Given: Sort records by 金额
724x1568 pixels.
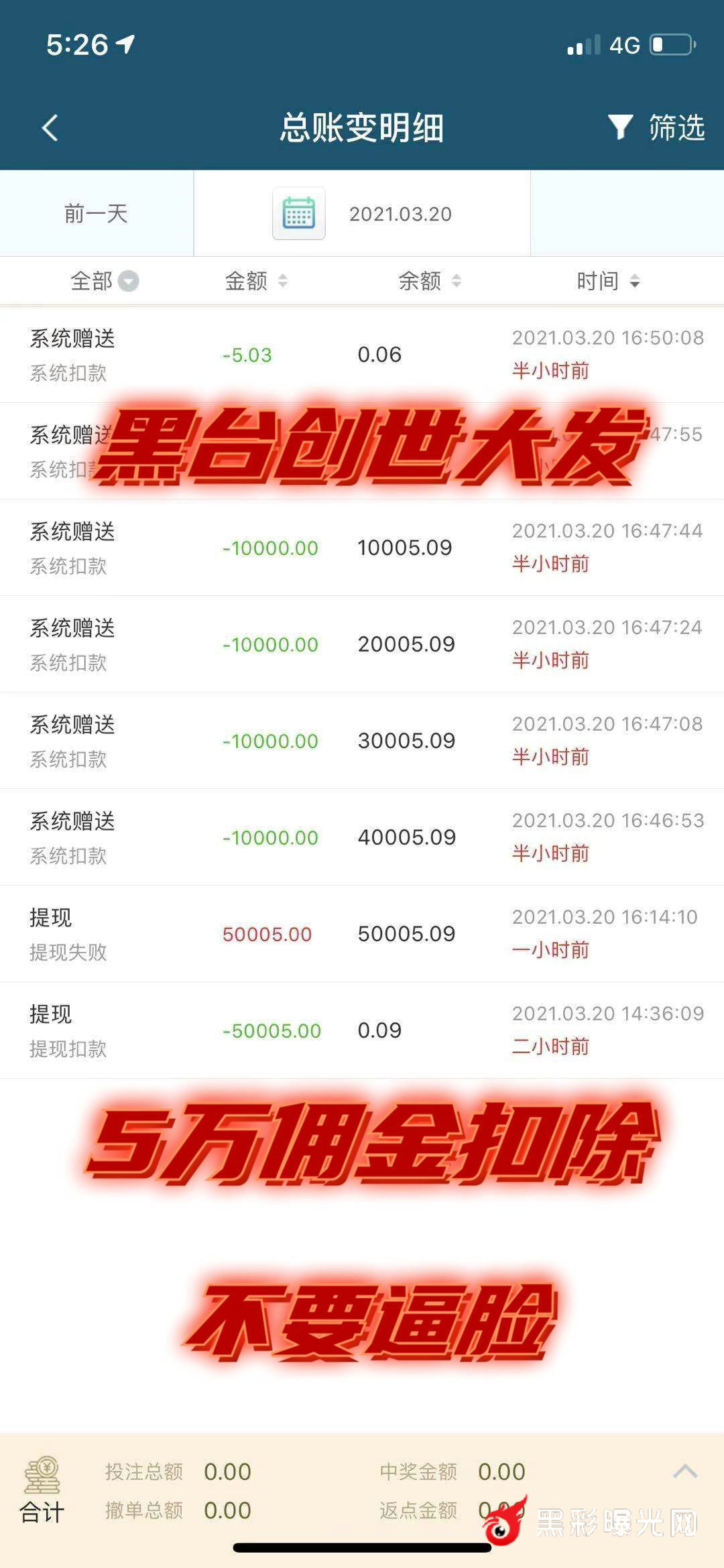Looking at the screenshot, I should click(x=256, y=281).
